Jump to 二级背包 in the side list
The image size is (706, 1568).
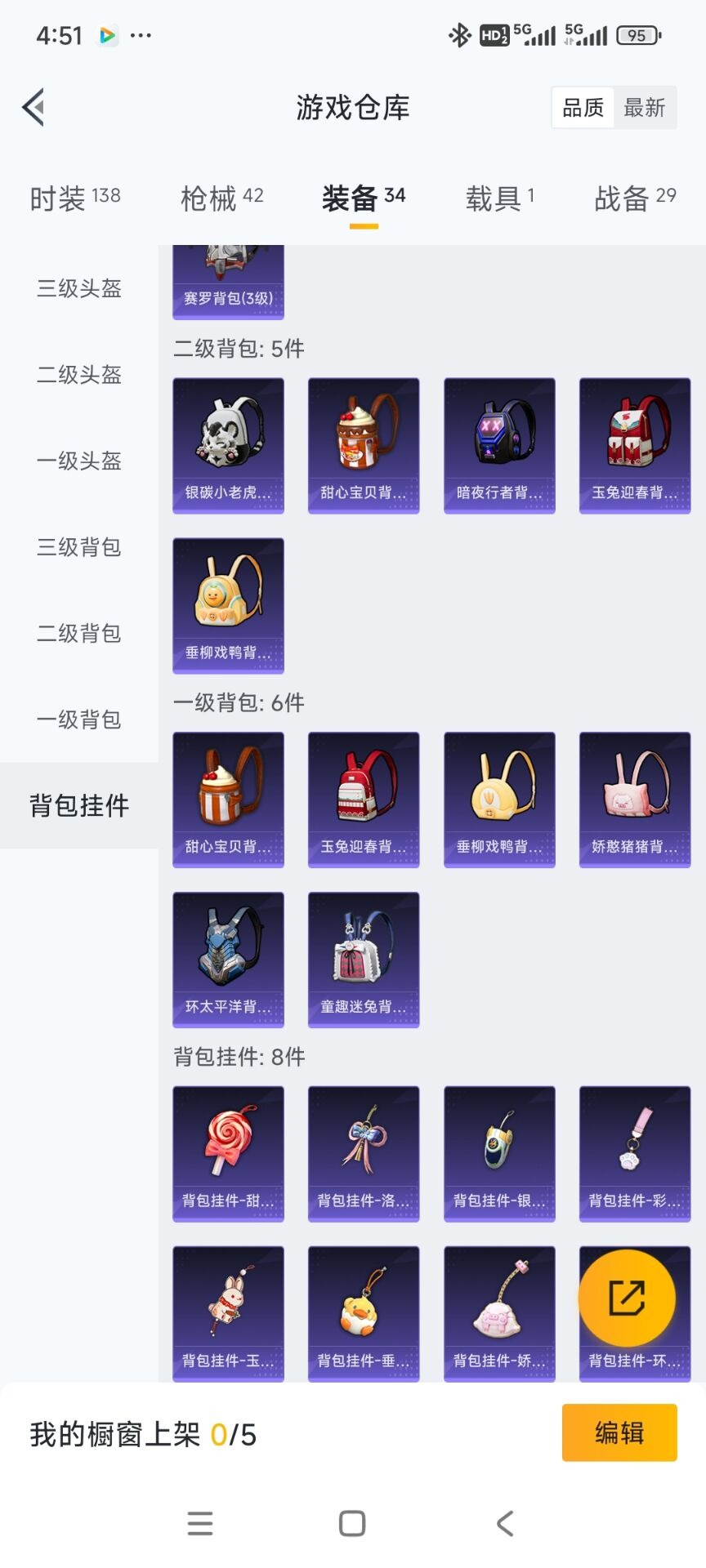pos(79,633)
